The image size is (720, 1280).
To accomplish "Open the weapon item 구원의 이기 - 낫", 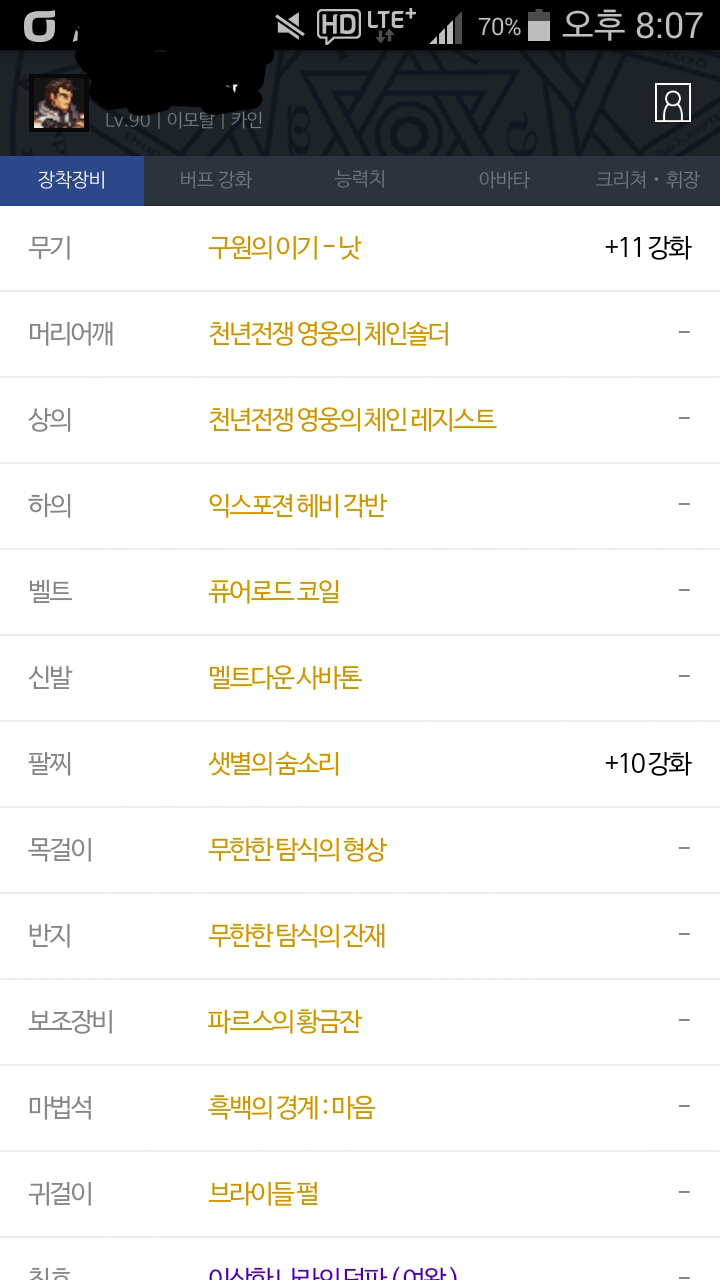I will [284, 247].
